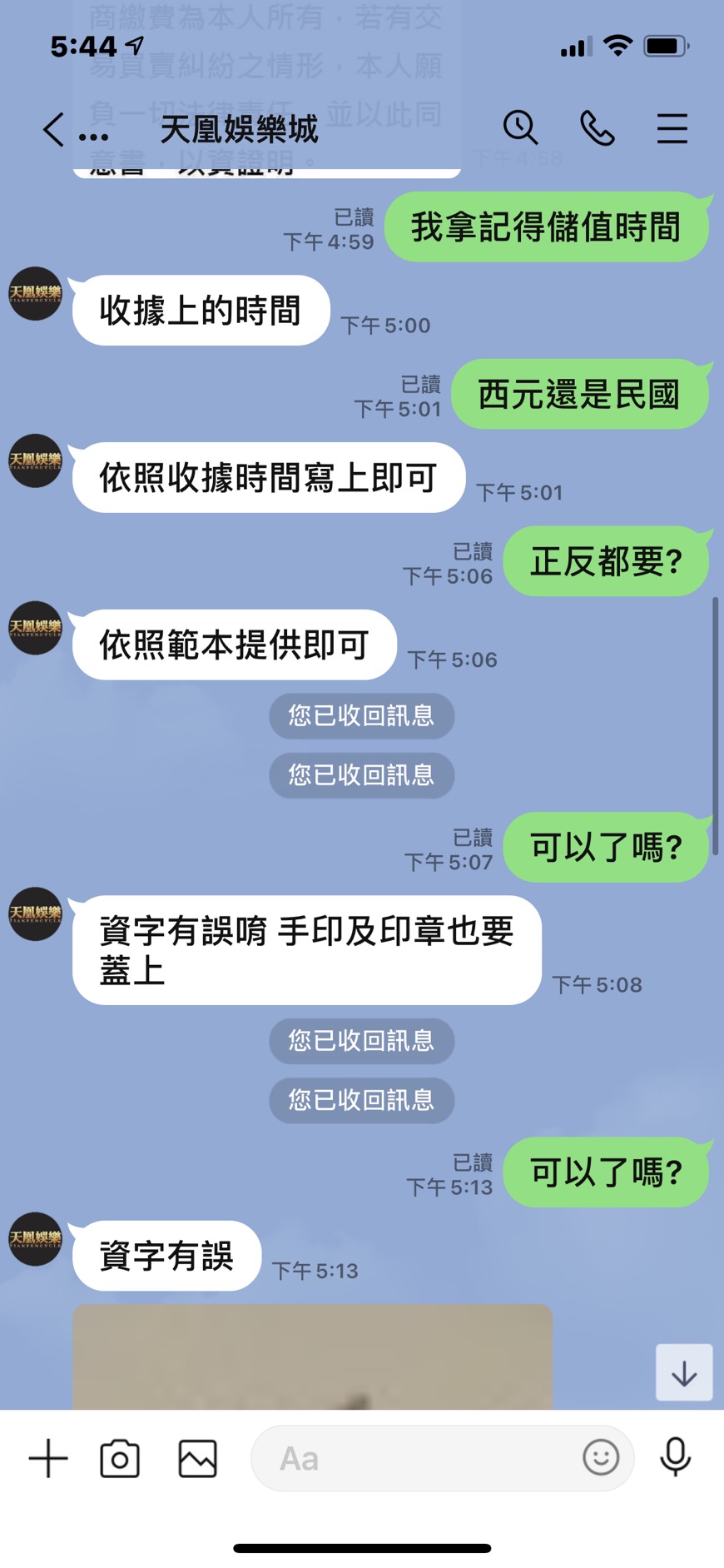
Task: Open the emoji and sticker picker
Action: 601,1457
